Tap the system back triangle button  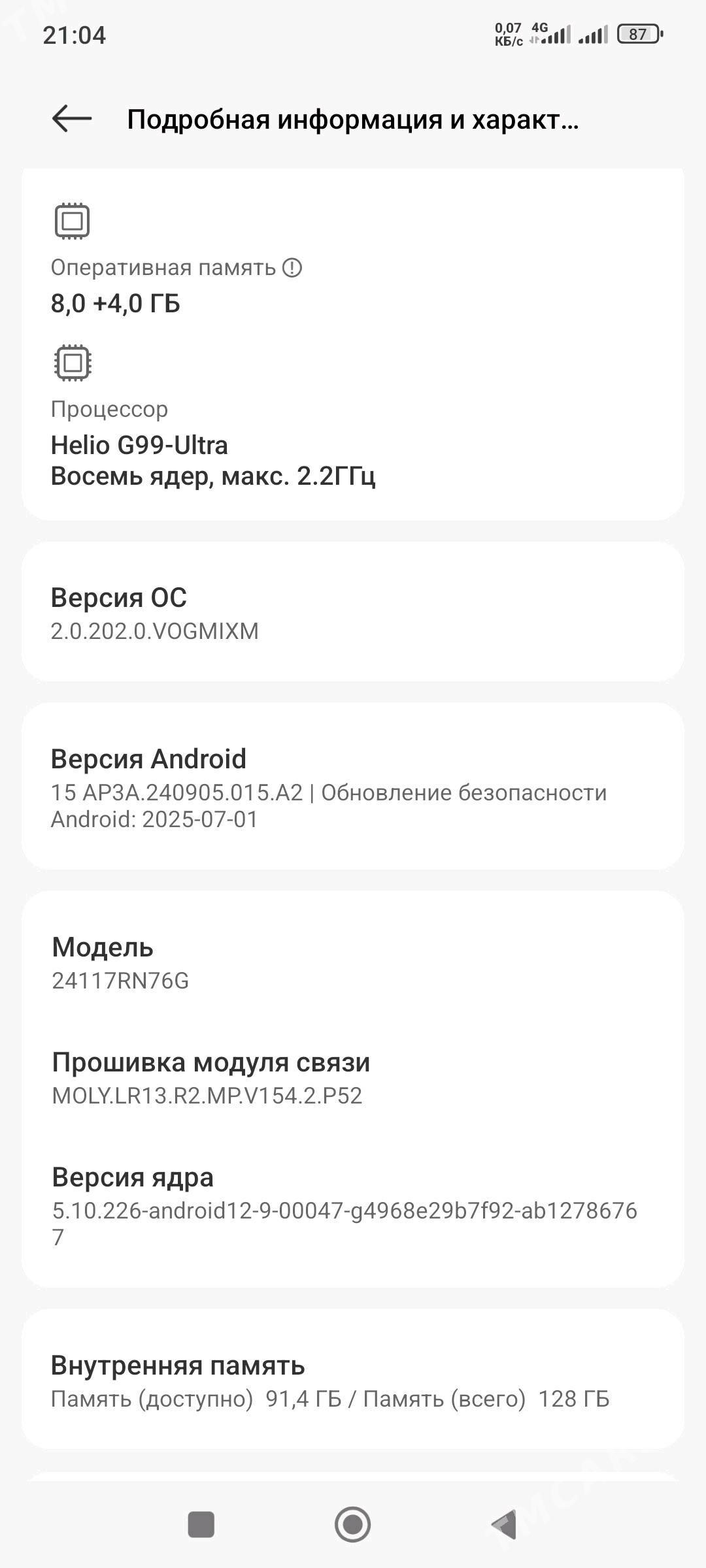pyautogui.click(x=504, y=1525)
